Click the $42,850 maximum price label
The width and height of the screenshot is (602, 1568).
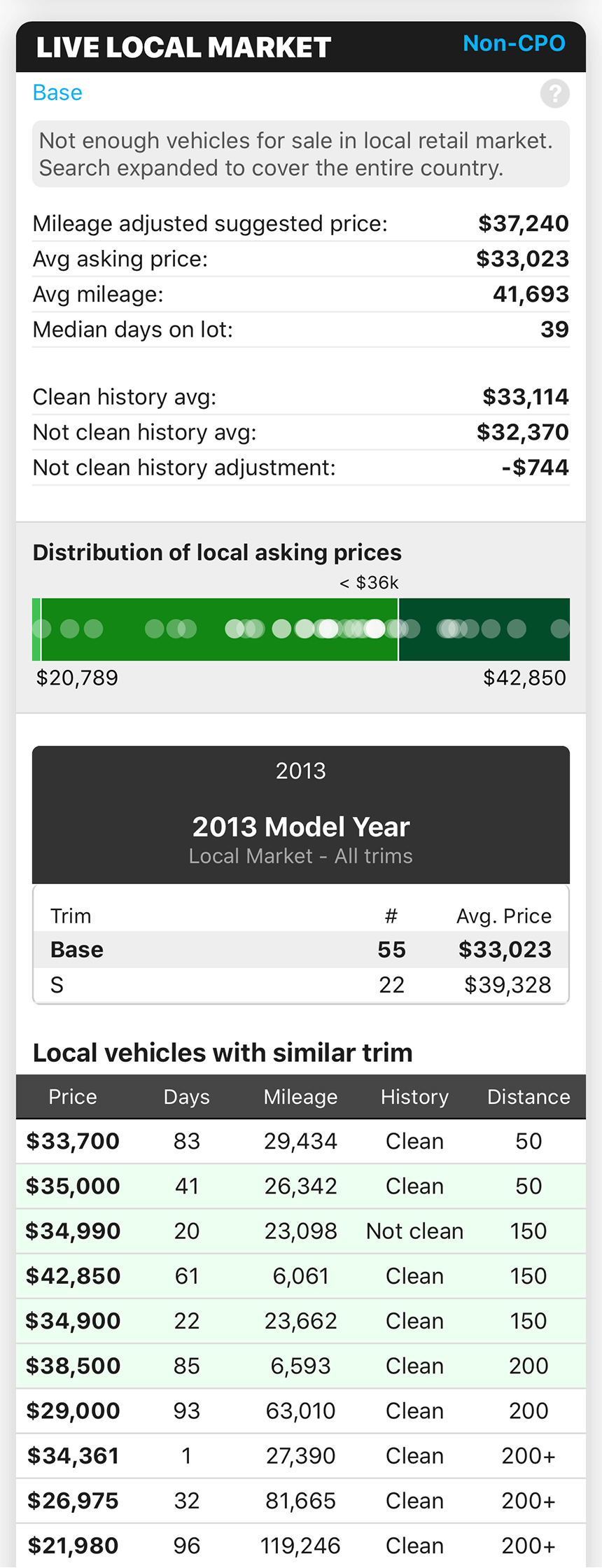click(x=524, y=678)
